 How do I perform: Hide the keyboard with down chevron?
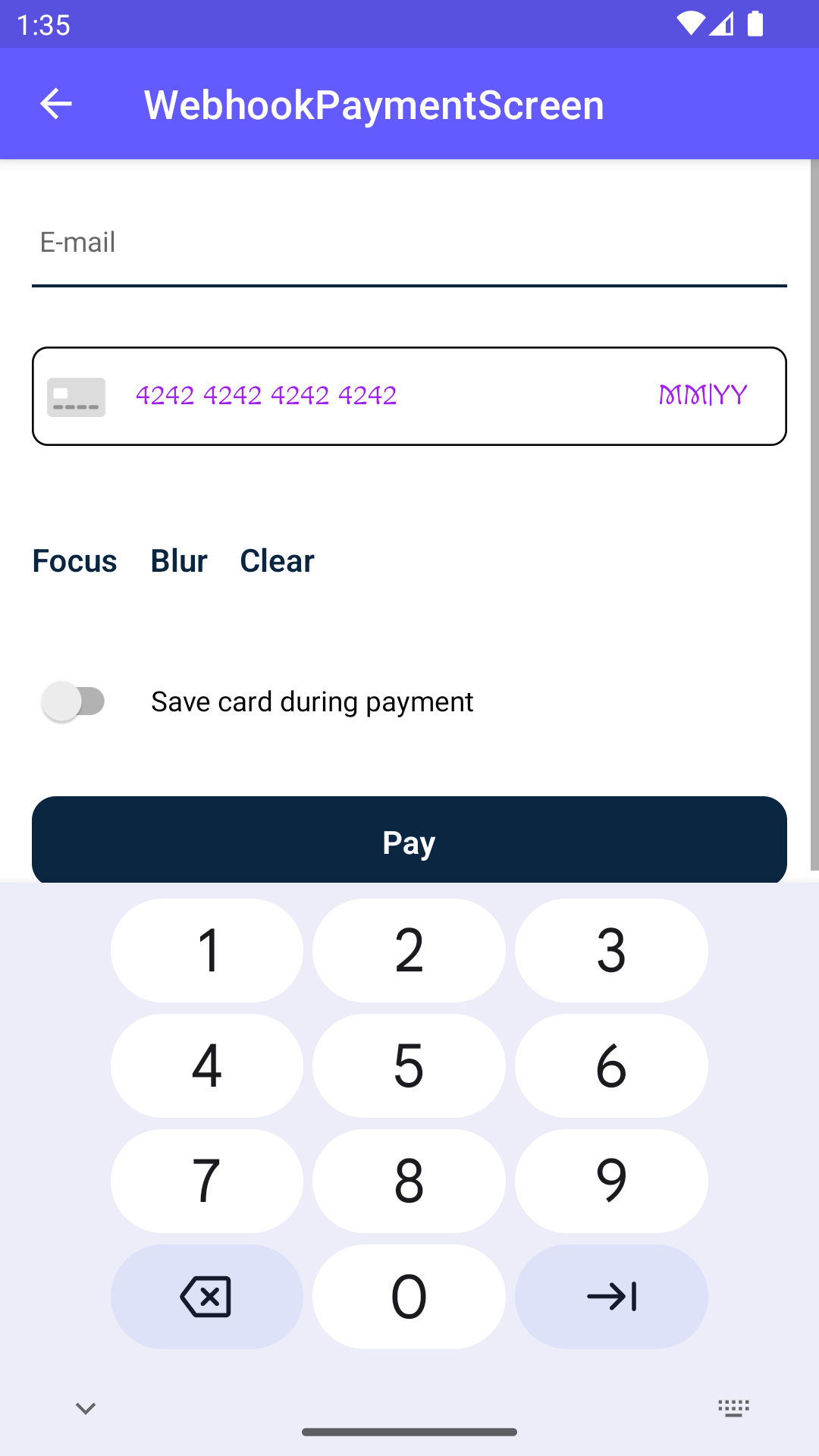coord(86,1409)
